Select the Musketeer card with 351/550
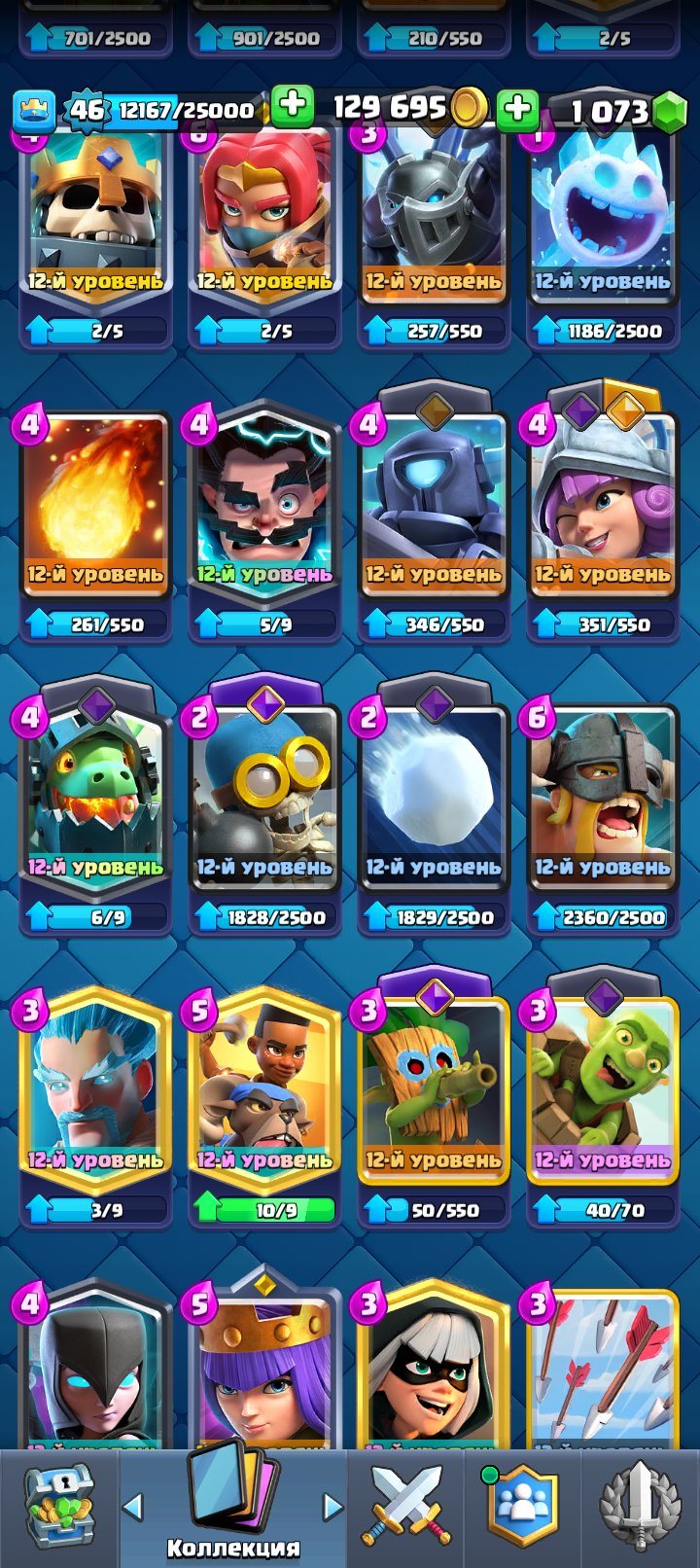This screenshot has height=1568, width=700. [603, 506]
